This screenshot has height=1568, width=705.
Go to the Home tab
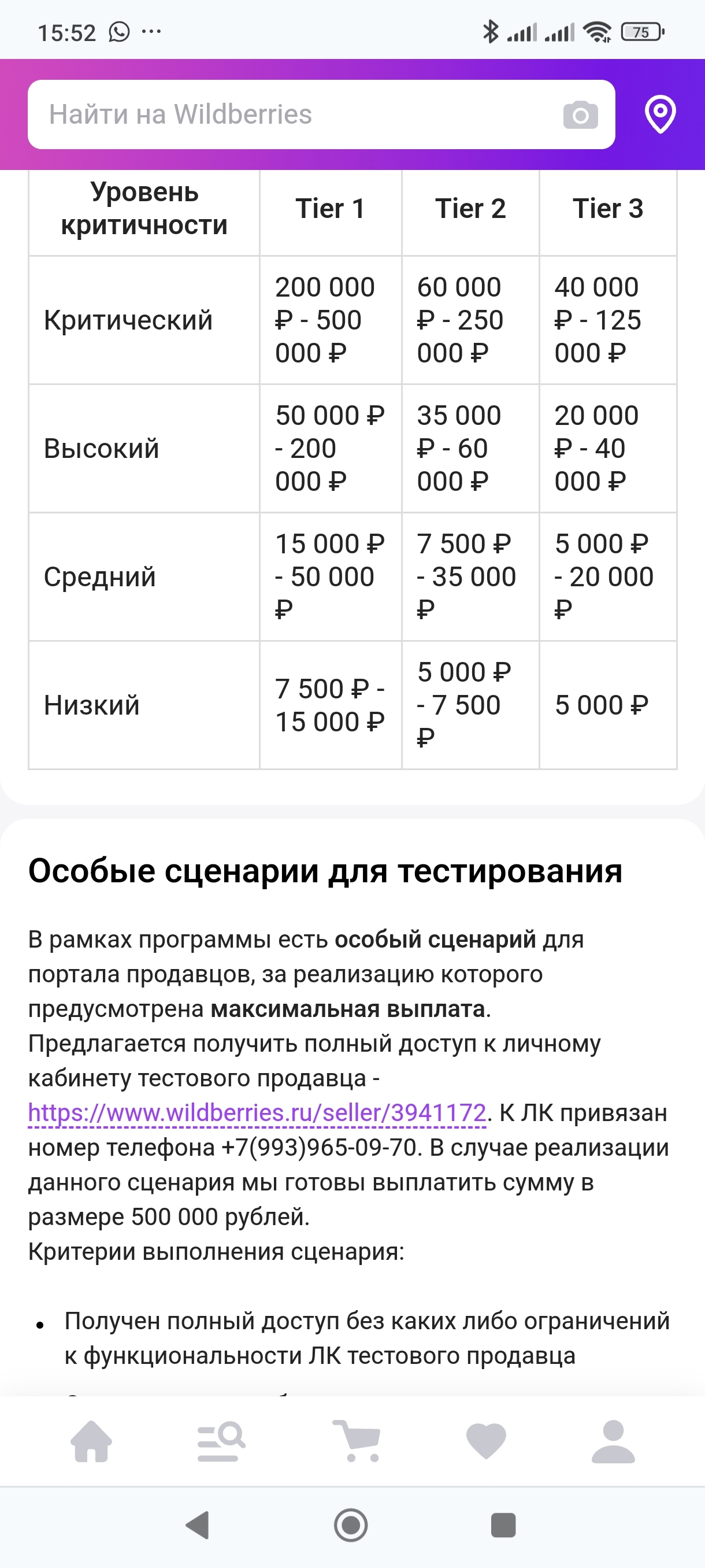(92, 1441)
